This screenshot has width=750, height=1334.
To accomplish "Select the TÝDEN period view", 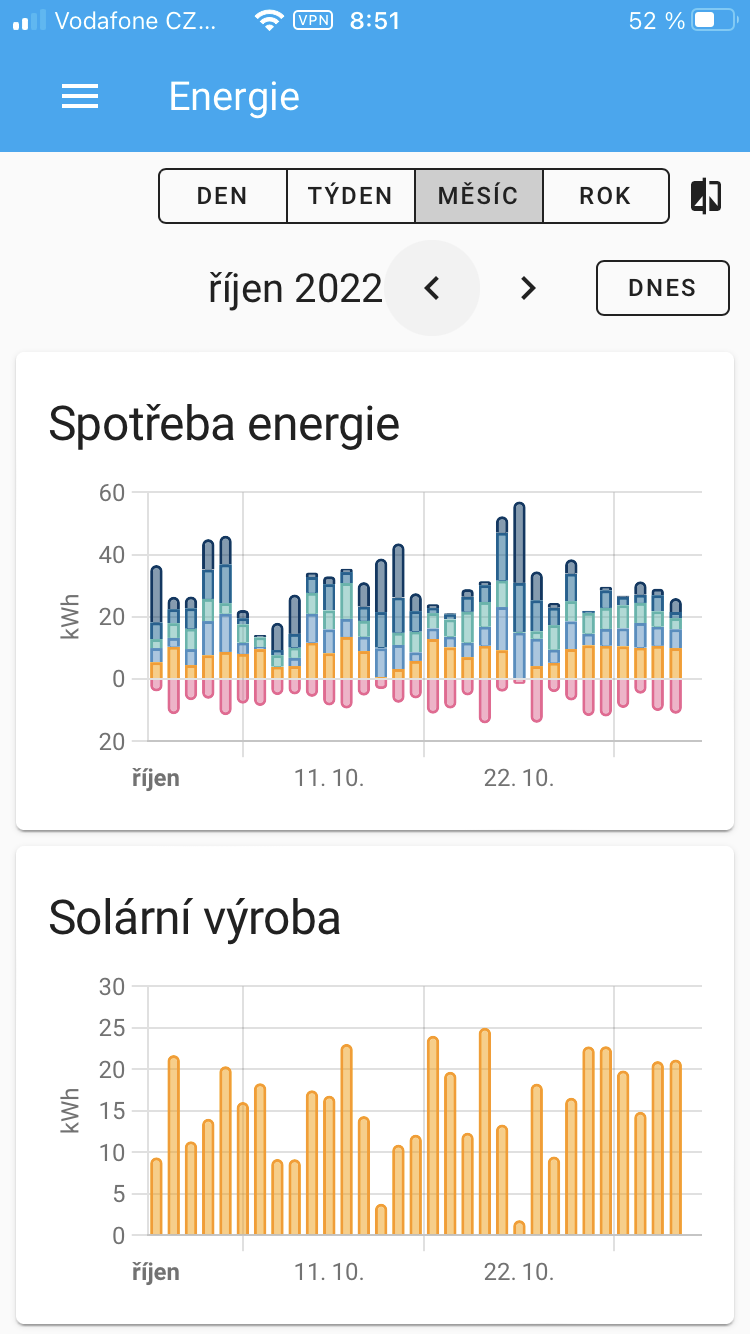I will pyautogui.click(x=350, y=196).
